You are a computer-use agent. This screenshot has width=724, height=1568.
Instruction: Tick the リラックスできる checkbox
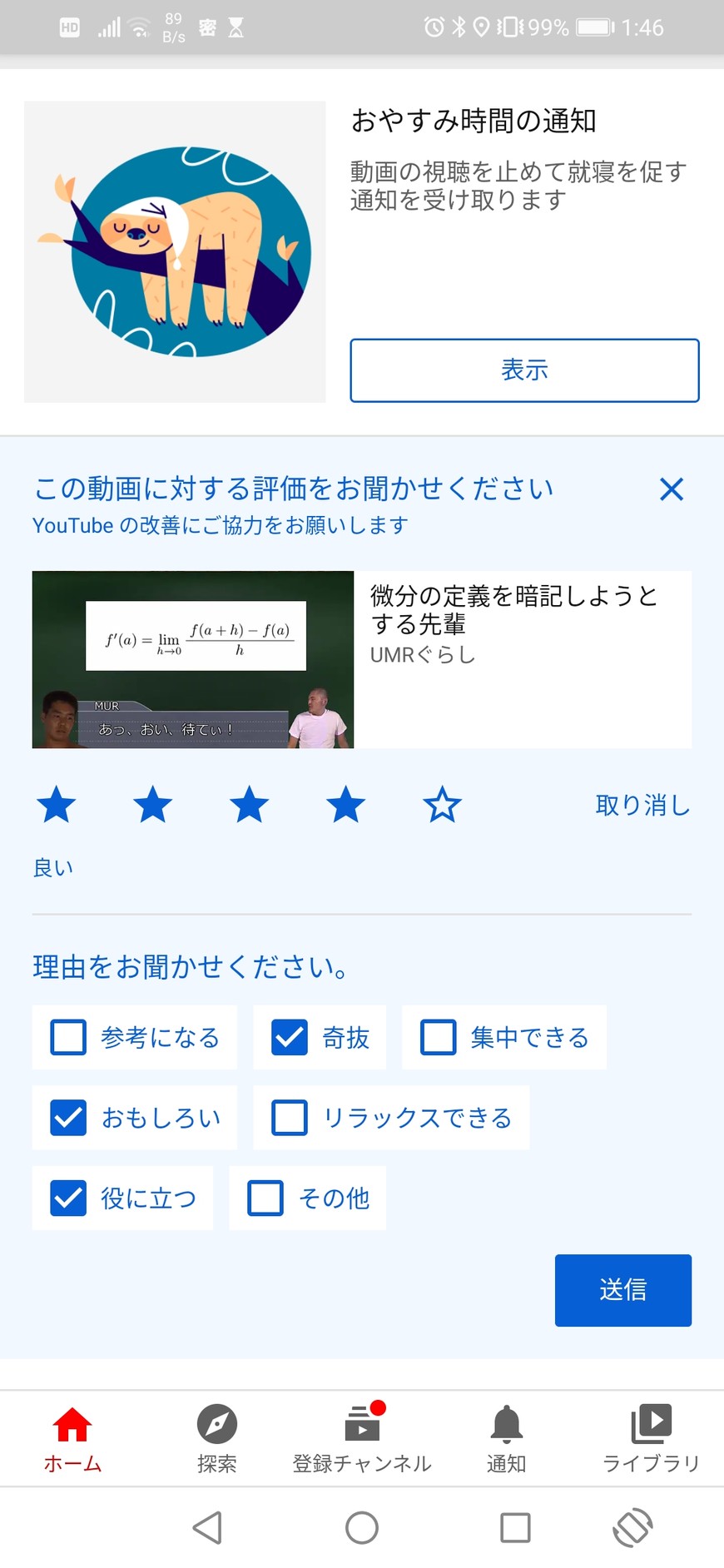(x=290, y=1118)
